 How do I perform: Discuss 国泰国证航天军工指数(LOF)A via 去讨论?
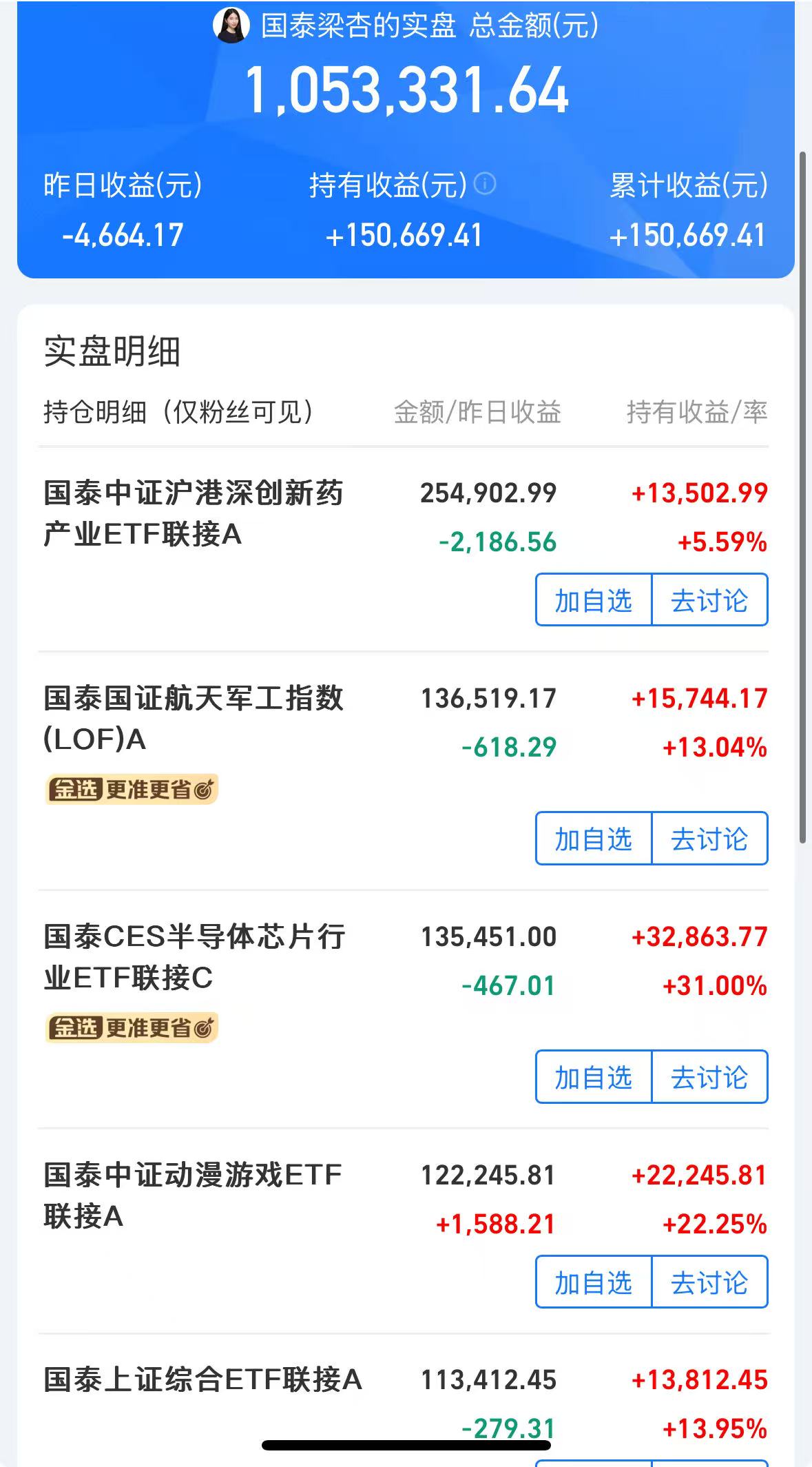tap(709, 839)
